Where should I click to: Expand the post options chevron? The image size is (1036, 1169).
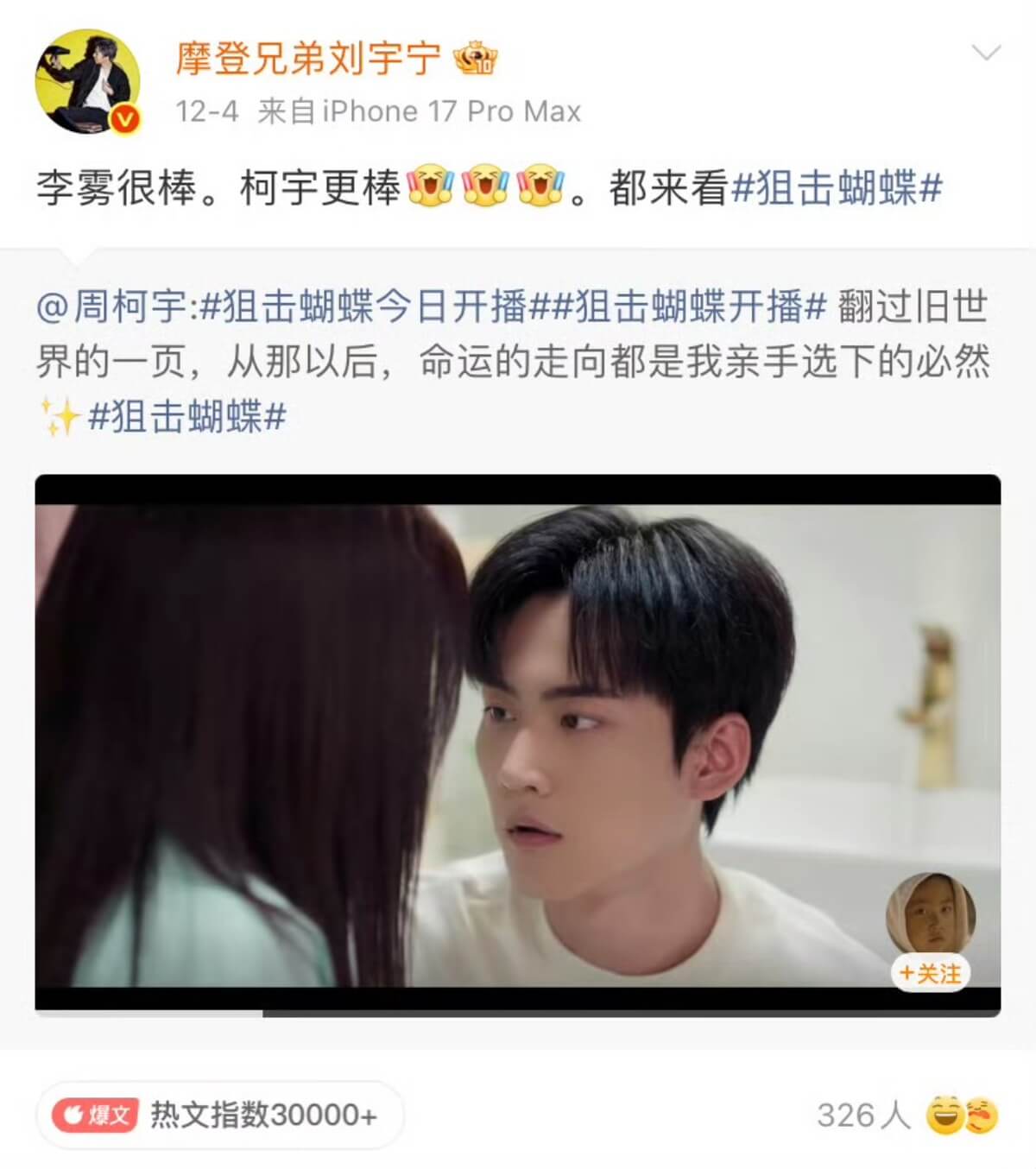point(985,54)
